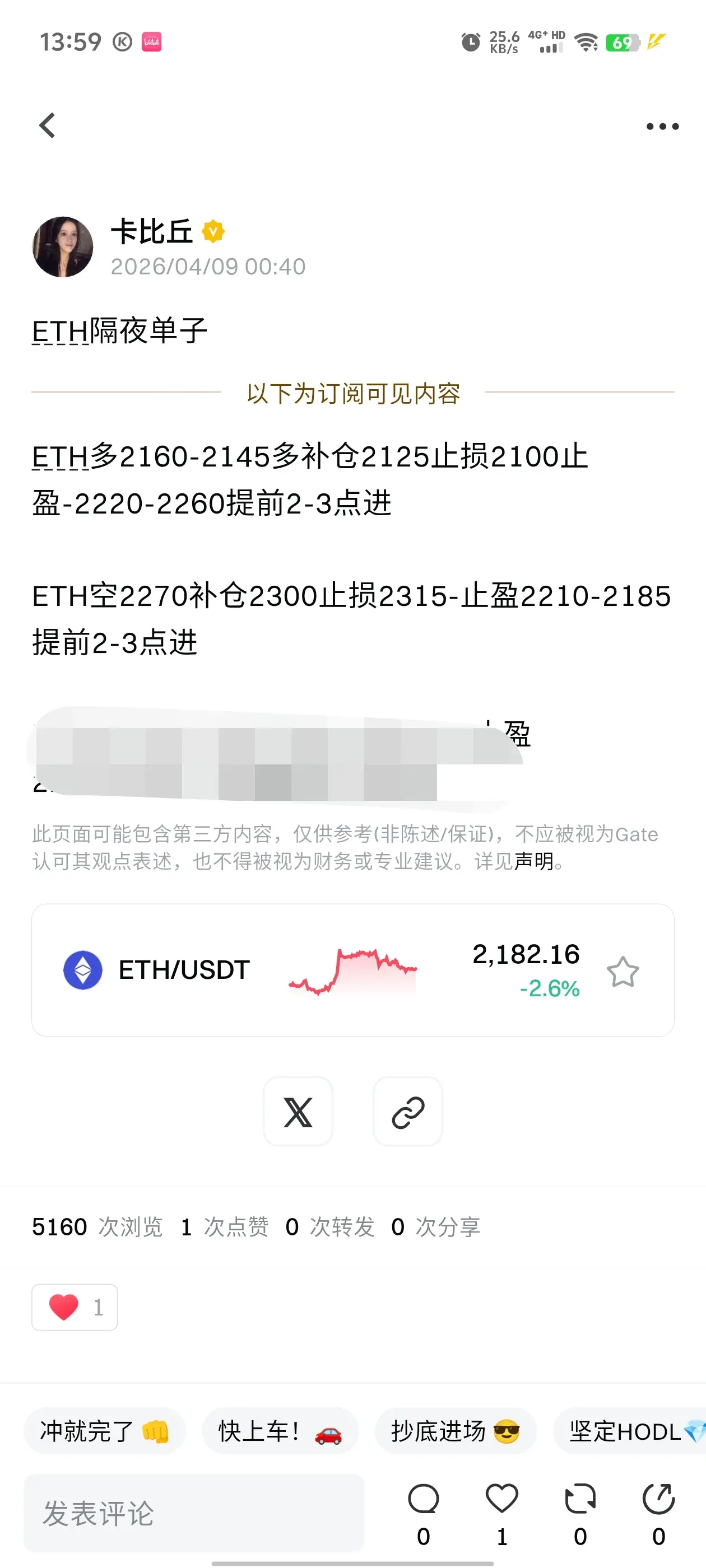Select the 快上车! quick reply chip
706x1568 pixels.
click(280, 1431)
